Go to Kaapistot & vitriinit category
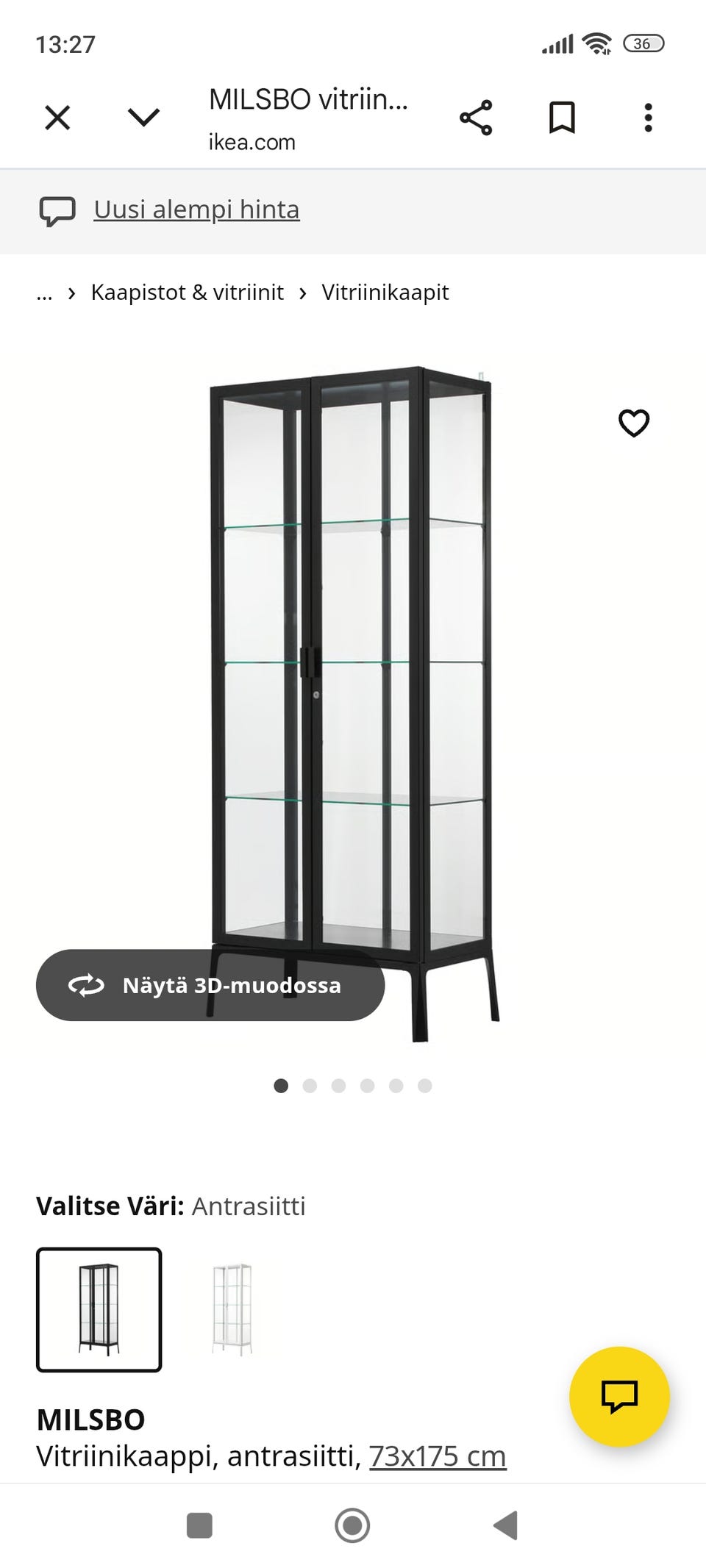Image resolution: width=706 pixels, height=1568 pixels. (x=187, y=293)
